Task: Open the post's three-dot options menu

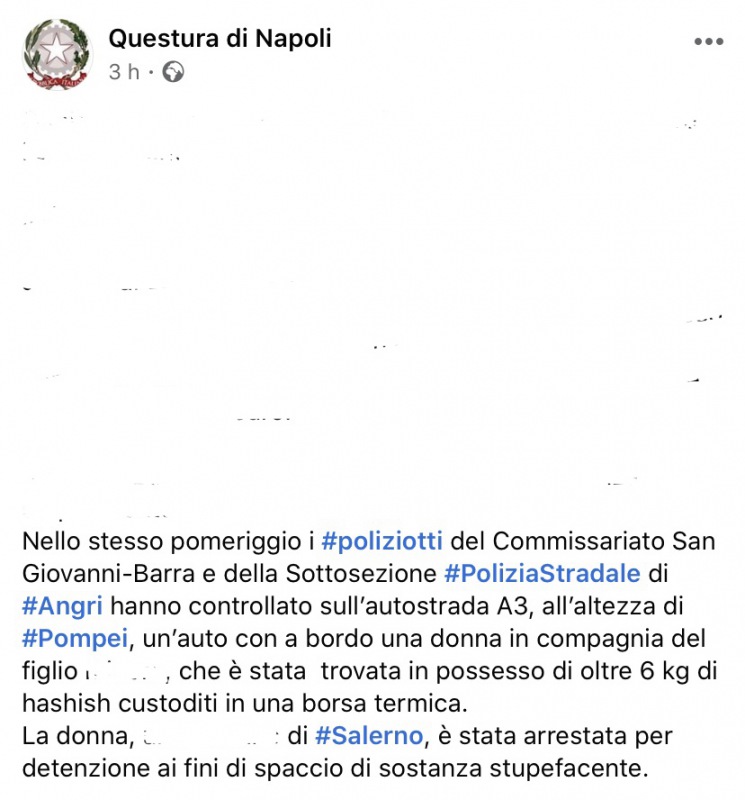Action: (x=708, y=42)
